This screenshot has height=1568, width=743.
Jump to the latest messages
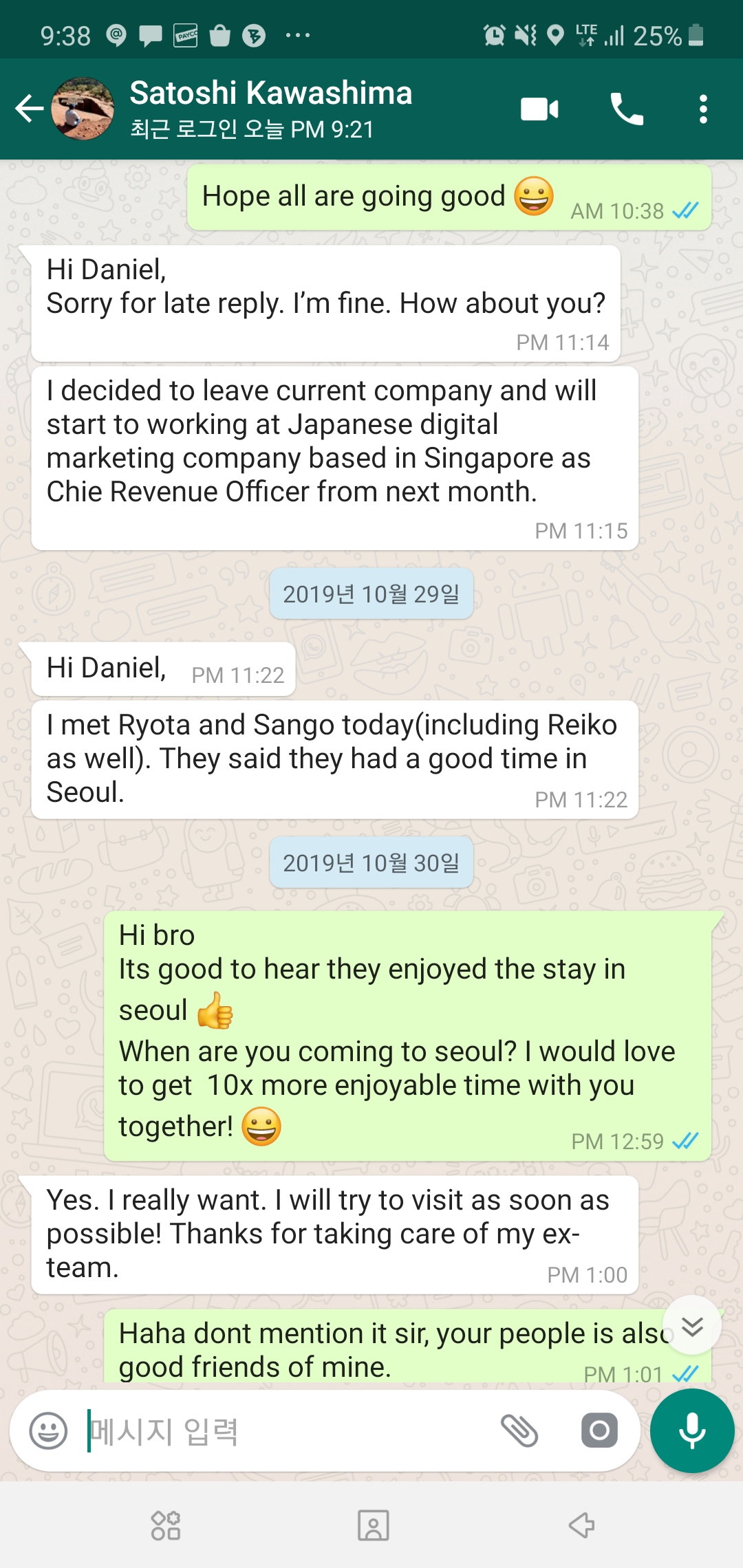coord(692,1326)
